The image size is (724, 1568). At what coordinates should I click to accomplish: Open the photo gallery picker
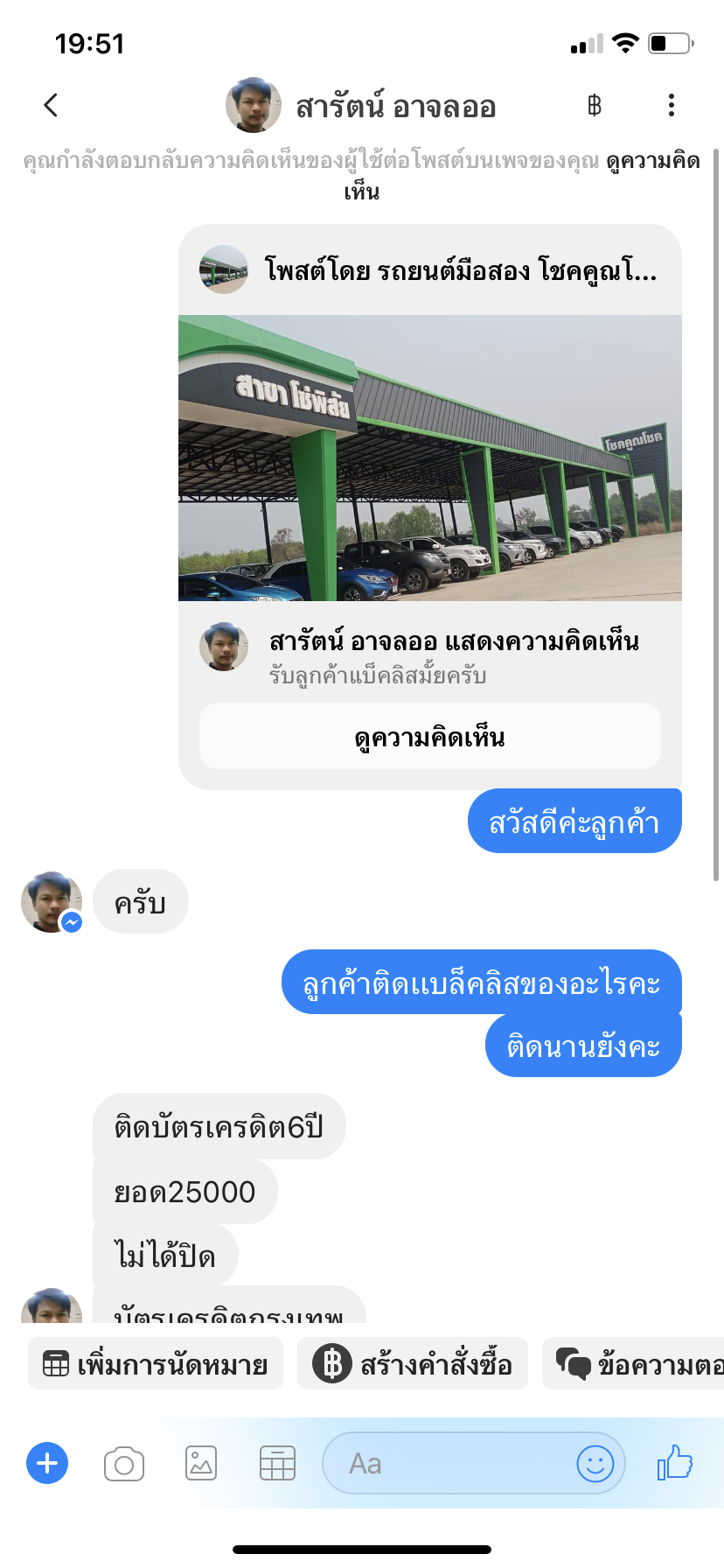pos(201,1463)
